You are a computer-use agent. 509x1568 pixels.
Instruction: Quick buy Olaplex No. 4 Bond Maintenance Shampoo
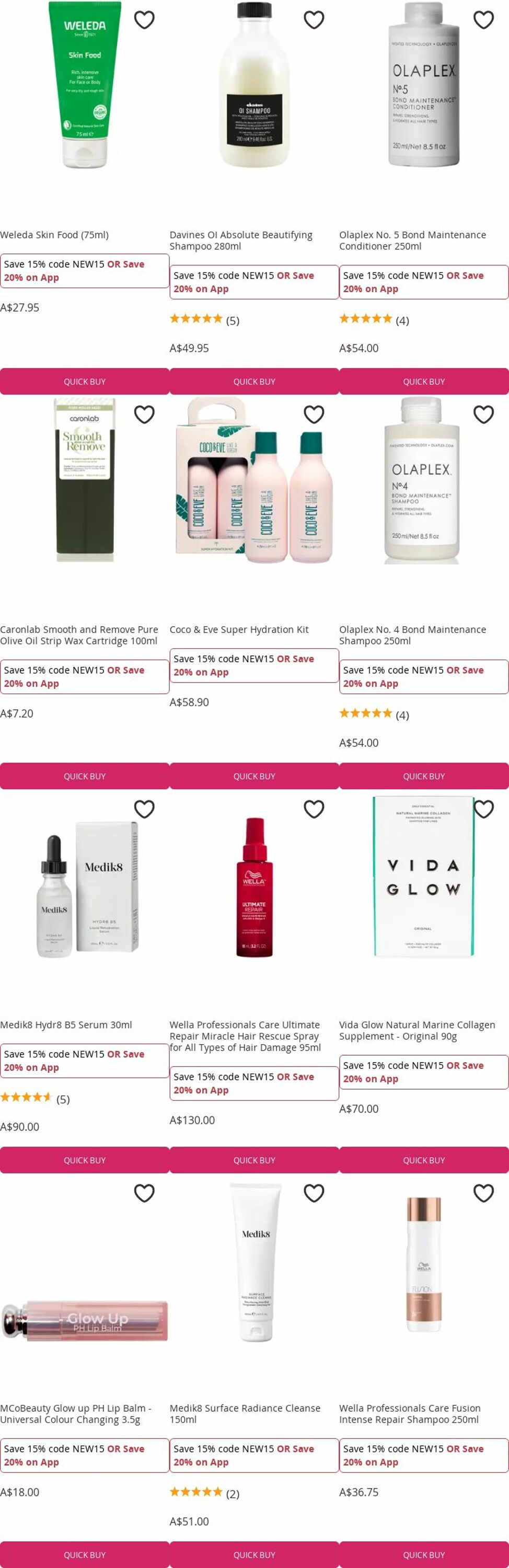(424, 776)
